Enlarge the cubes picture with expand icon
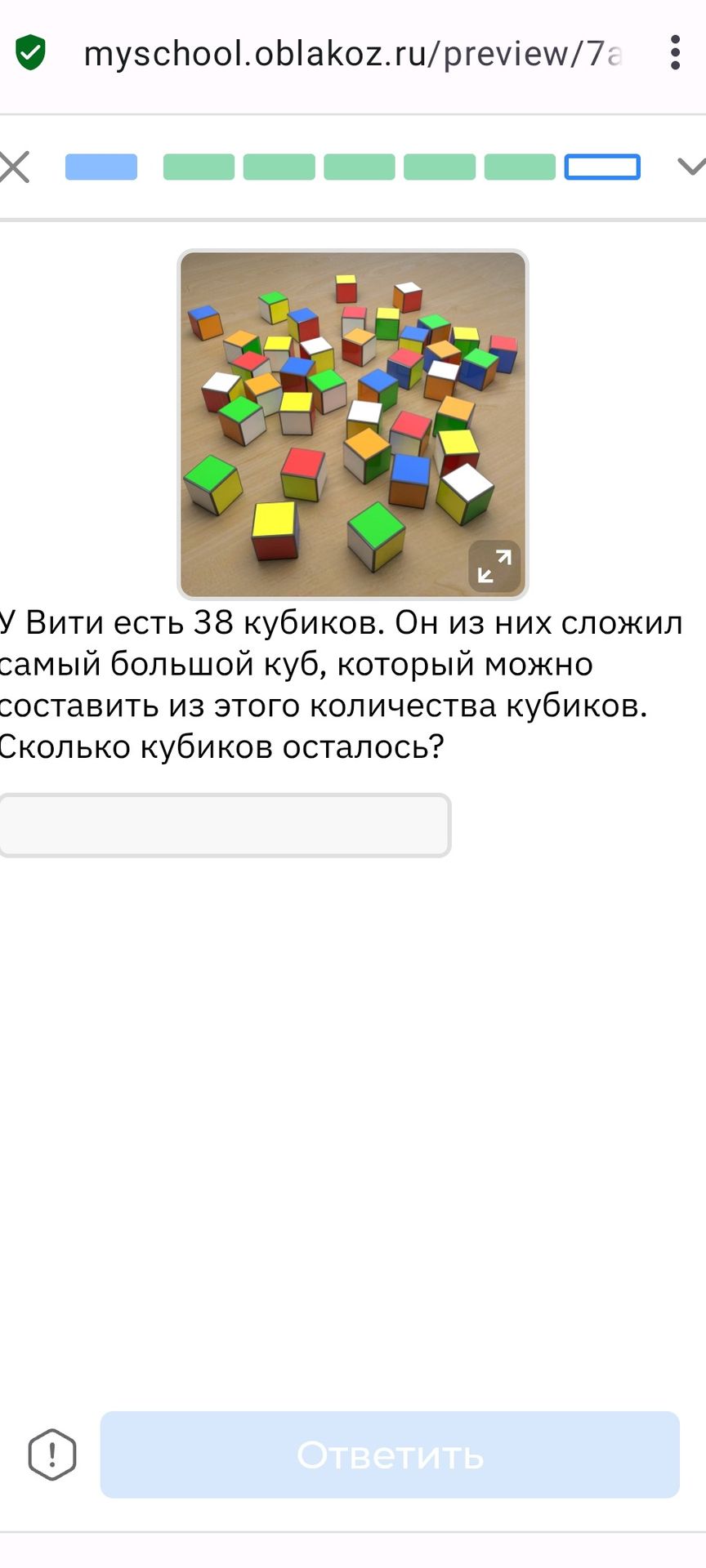The width and height of the screenshot is (706, 1568). tap(494, 566)
